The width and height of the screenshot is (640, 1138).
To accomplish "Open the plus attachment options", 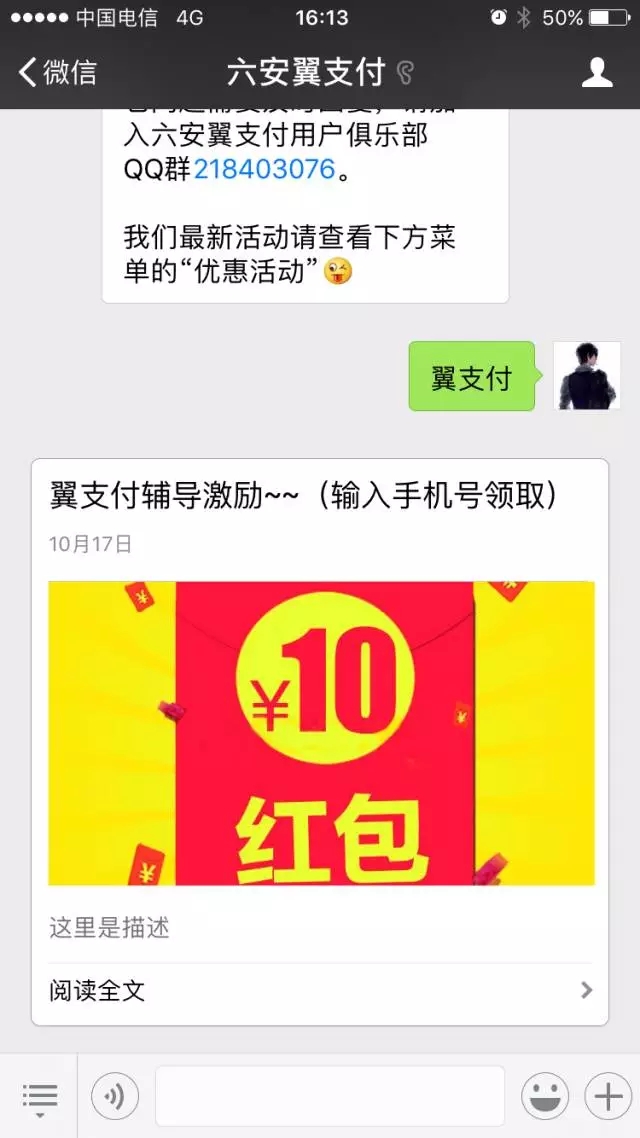I will click(x=608, y=1097).
